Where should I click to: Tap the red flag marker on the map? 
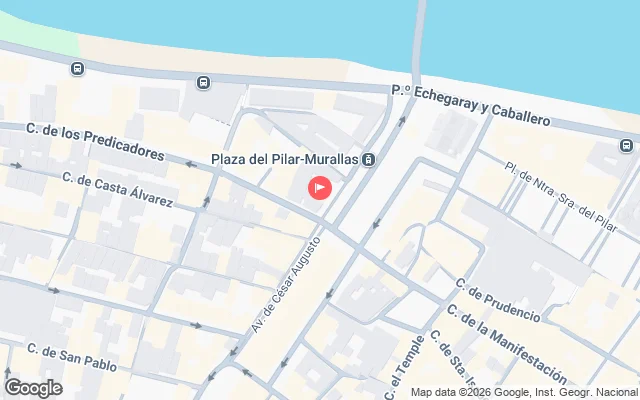click(x=320, y=186)
